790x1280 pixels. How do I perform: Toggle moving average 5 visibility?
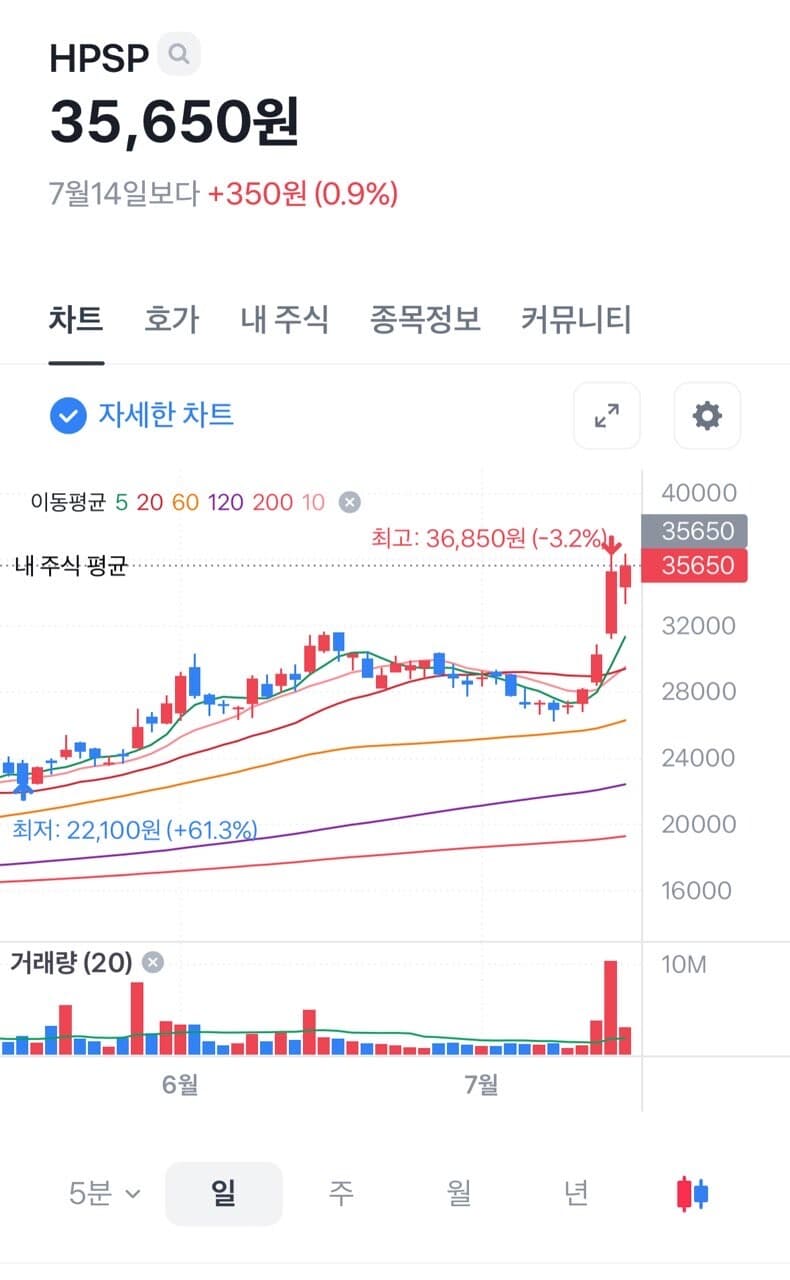pos(119,502)
